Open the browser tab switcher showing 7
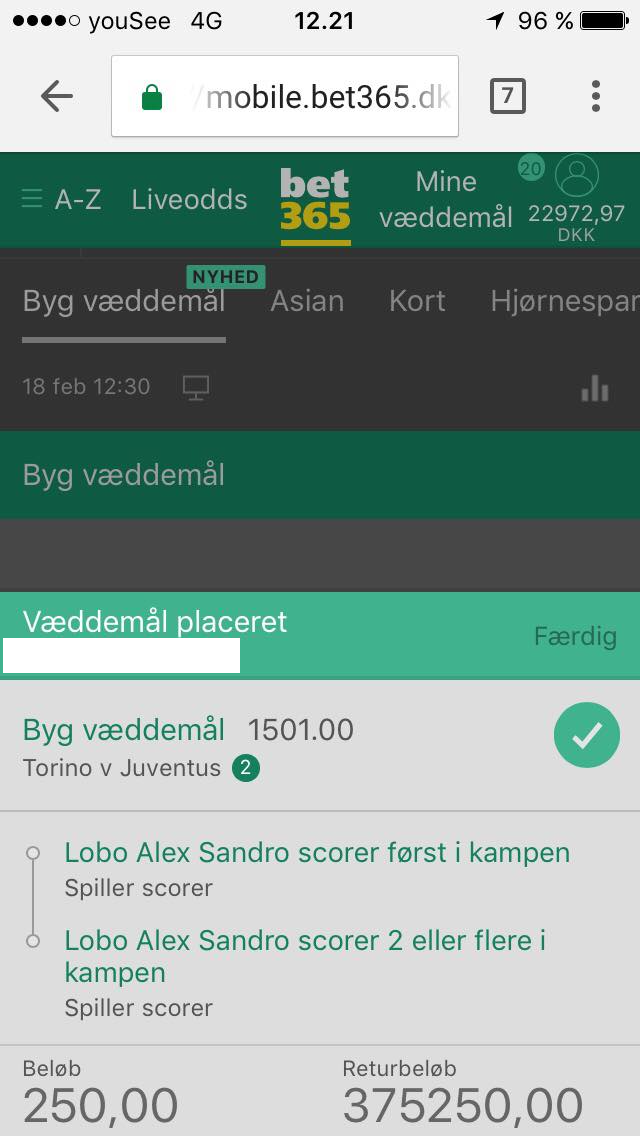The height and width of the screenshot is (1136, 640). point(507,96)
